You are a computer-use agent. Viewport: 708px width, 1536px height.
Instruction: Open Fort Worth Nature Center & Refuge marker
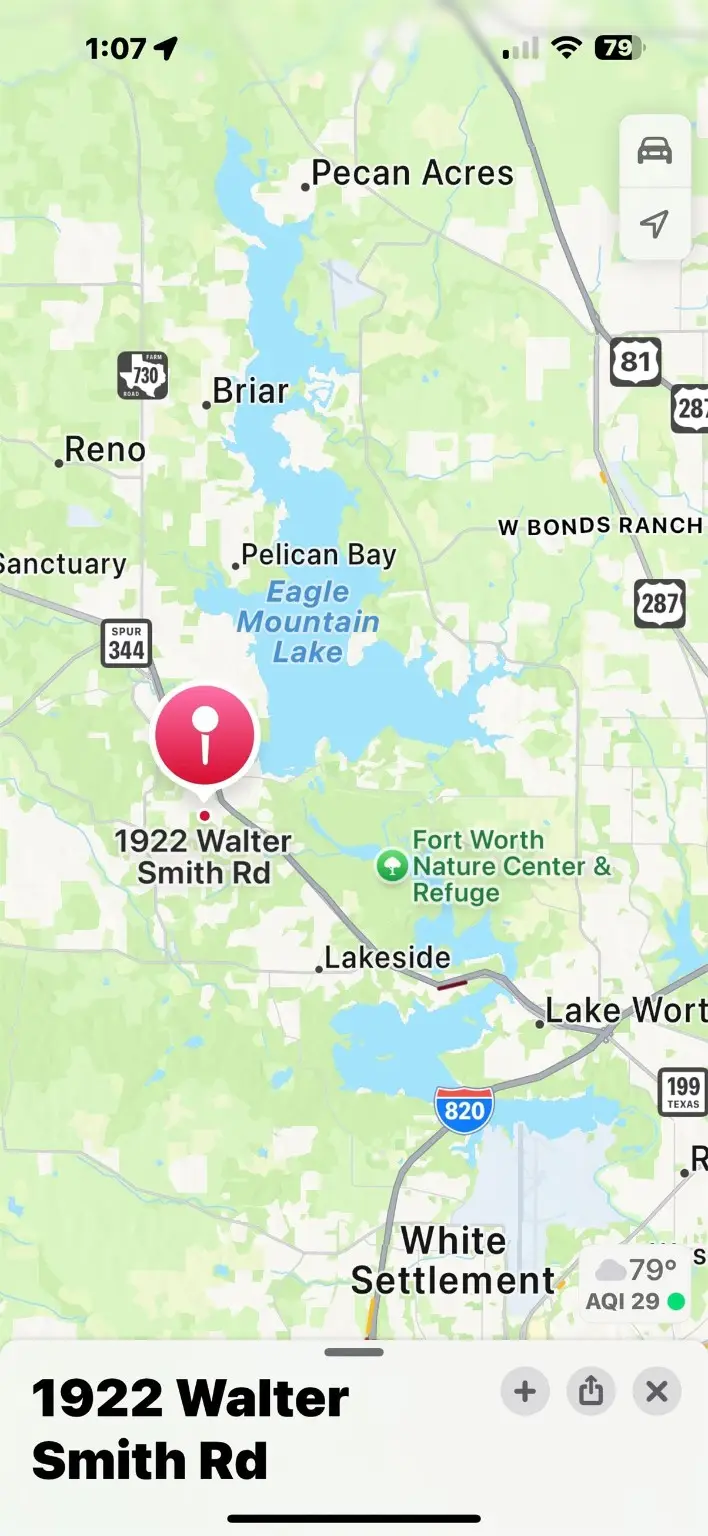point(392,866)
